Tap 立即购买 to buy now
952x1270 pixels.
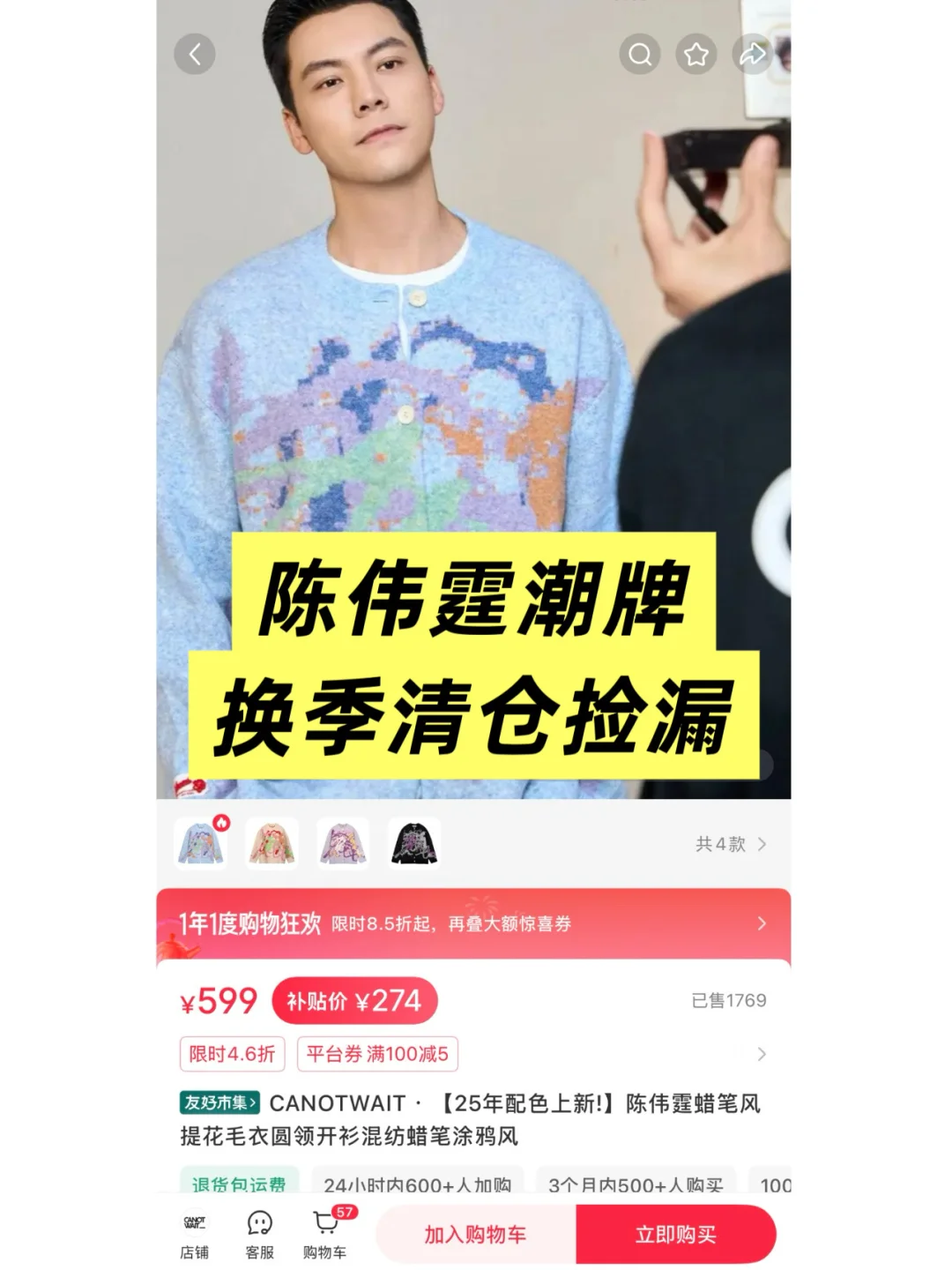(675, 1234)
